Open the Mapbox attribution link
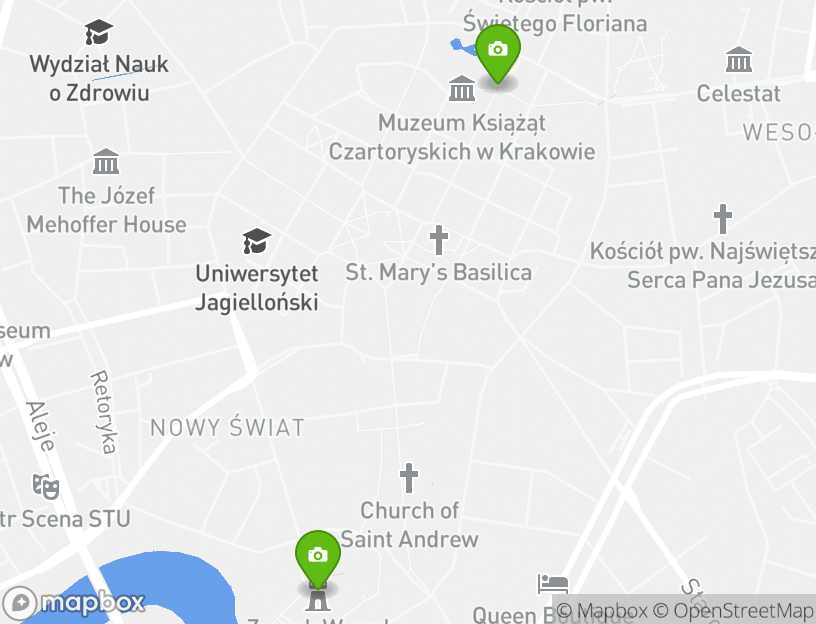This screenshot has height=624, width=816. coord(602,611)
